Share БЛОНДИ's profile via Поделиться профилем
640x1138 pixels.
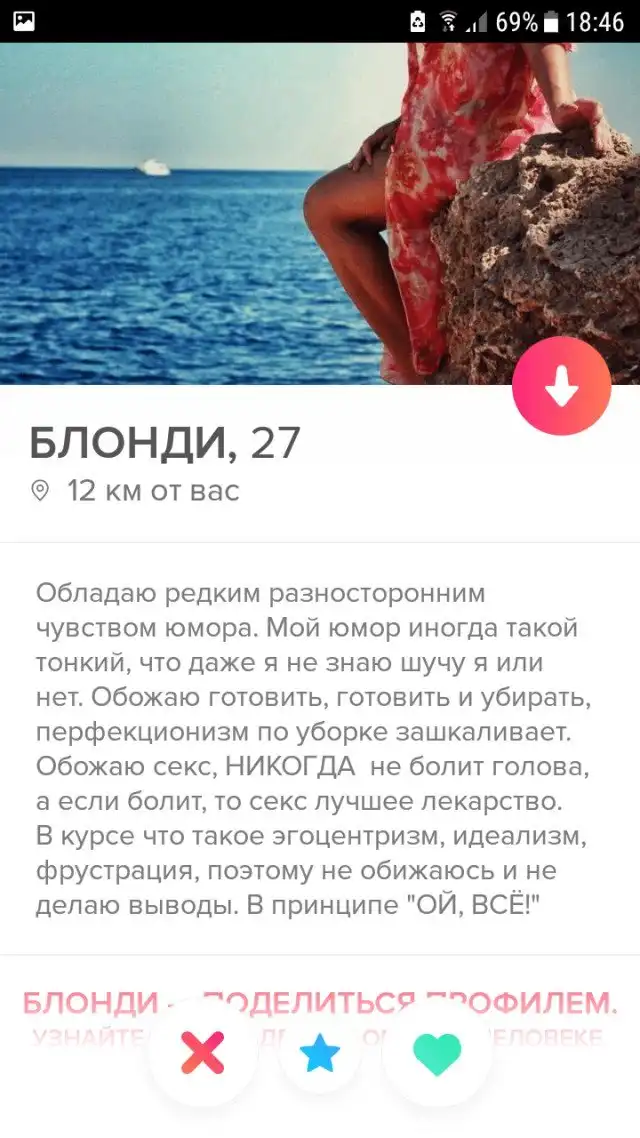point(320,1003)
